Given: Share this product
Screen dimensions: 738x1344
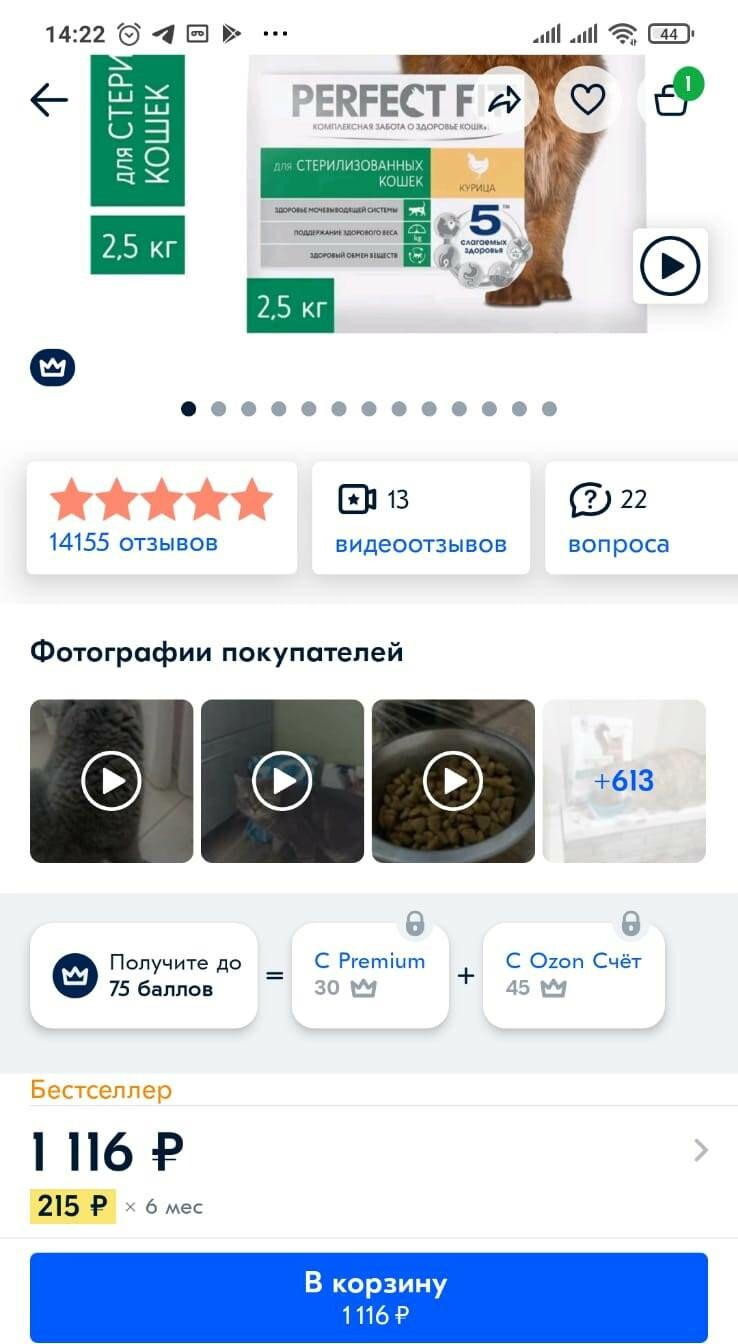Looking at the screenshot, I should coord(505,100).
